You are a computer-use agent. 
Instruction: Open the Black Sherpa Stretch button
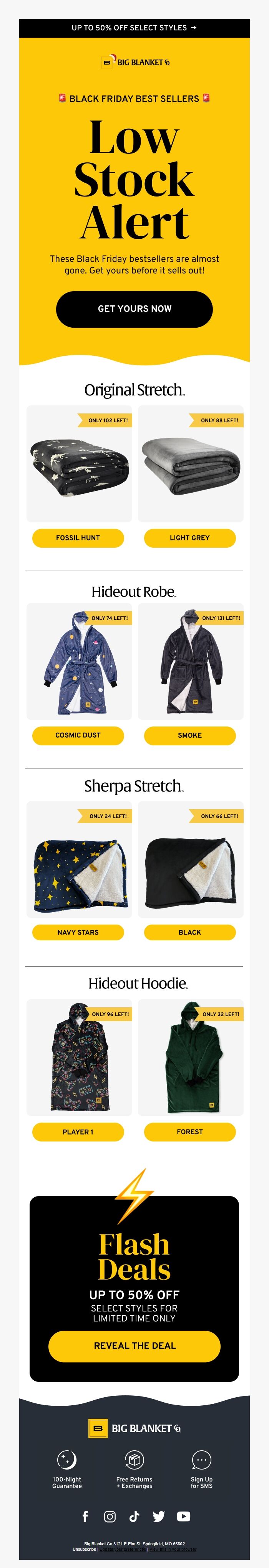coord(189,932)
